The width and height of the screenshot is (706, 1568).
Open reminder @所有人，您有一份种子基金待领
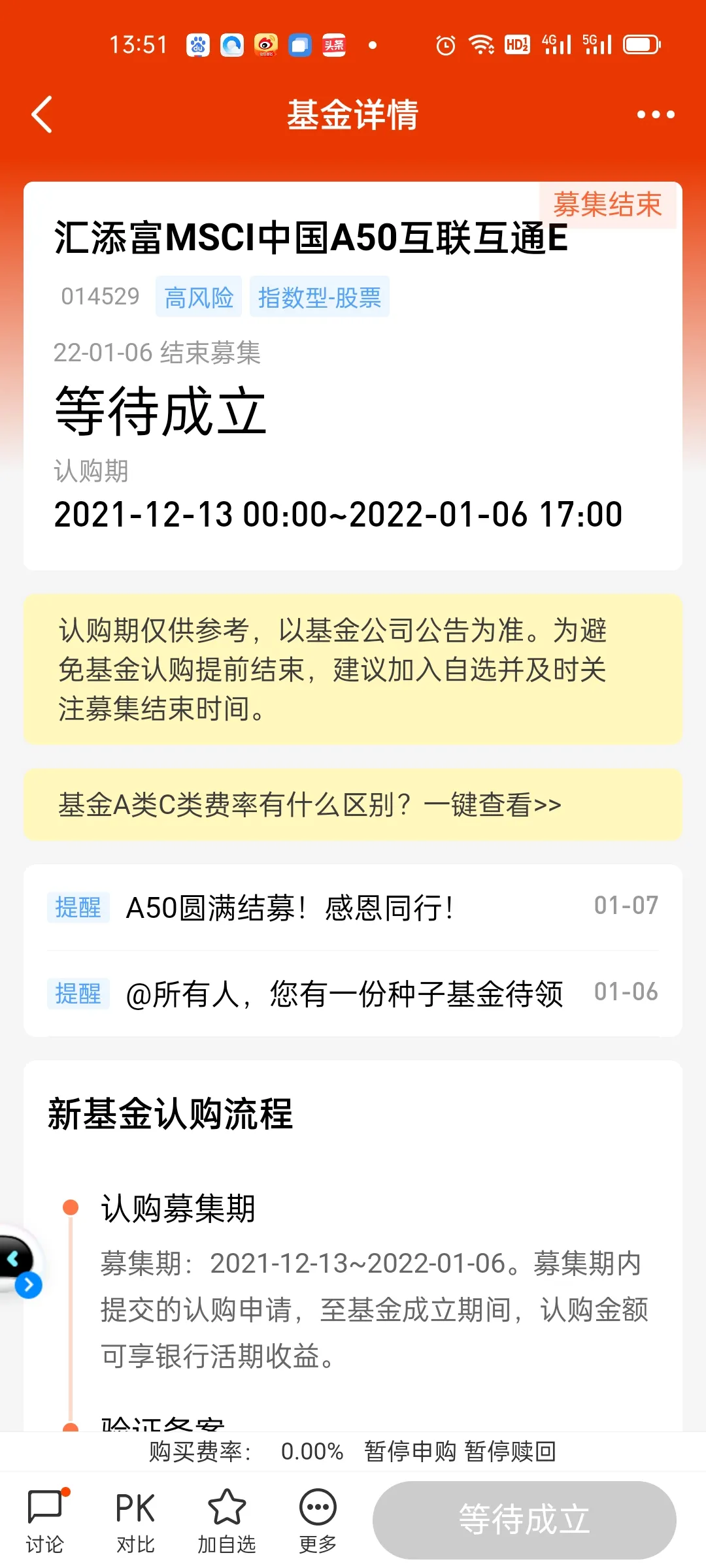353,994
